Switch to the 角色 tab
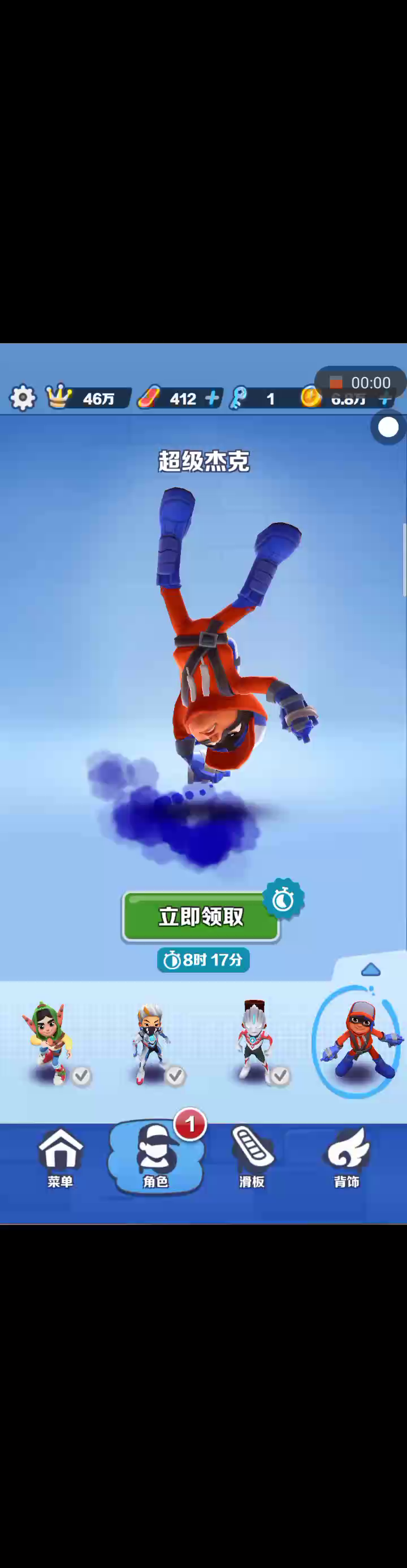 155,1158
